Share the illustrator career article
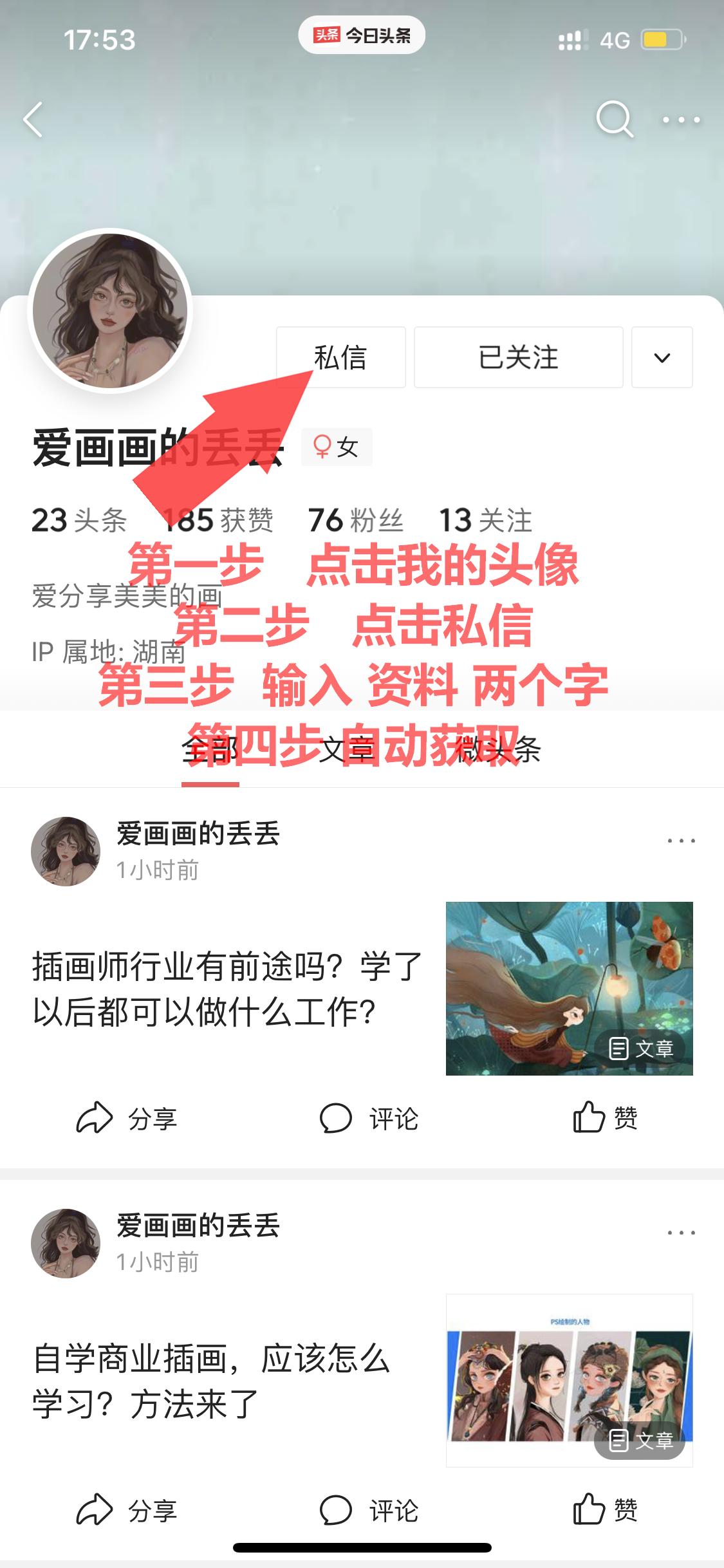 pyautogui.click(x=129, y=1119)
